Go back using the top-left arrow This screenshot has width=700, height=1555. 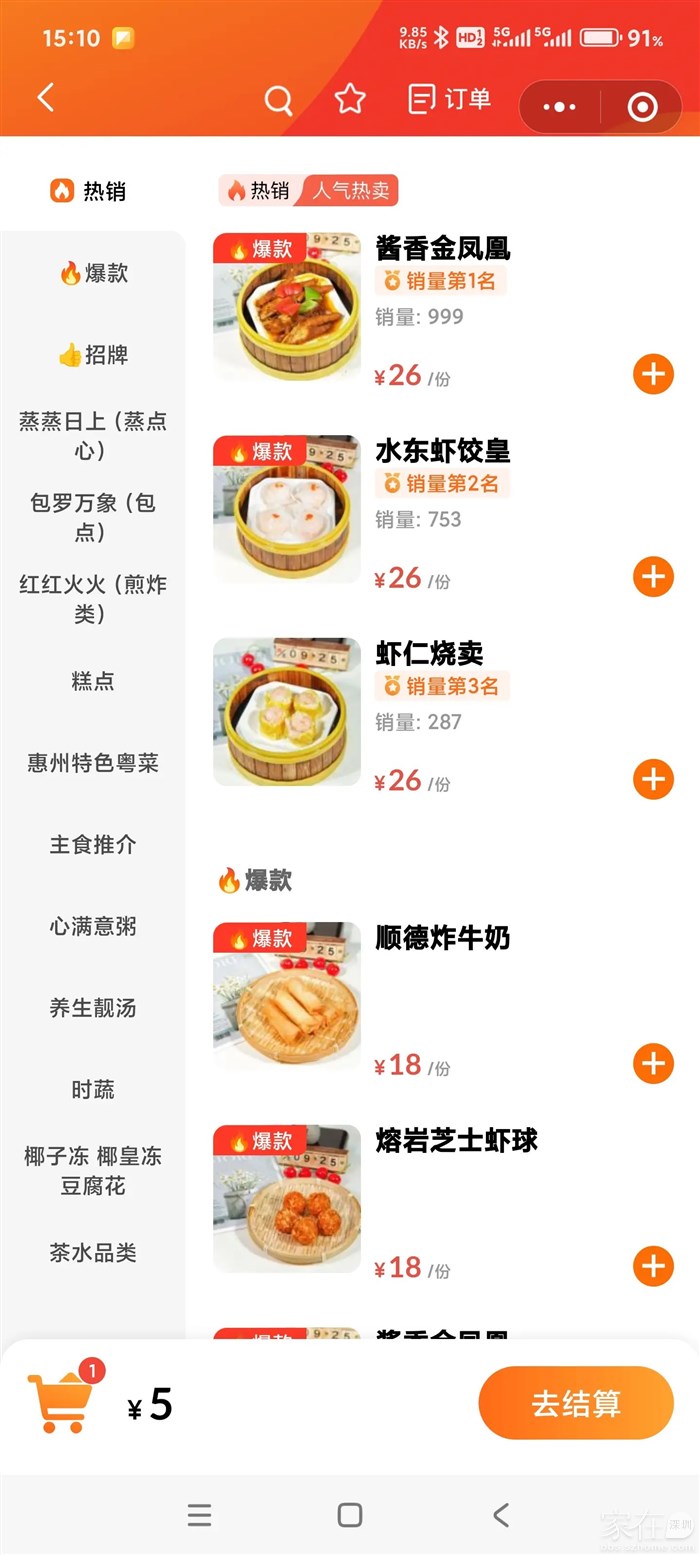pos(45,98)
